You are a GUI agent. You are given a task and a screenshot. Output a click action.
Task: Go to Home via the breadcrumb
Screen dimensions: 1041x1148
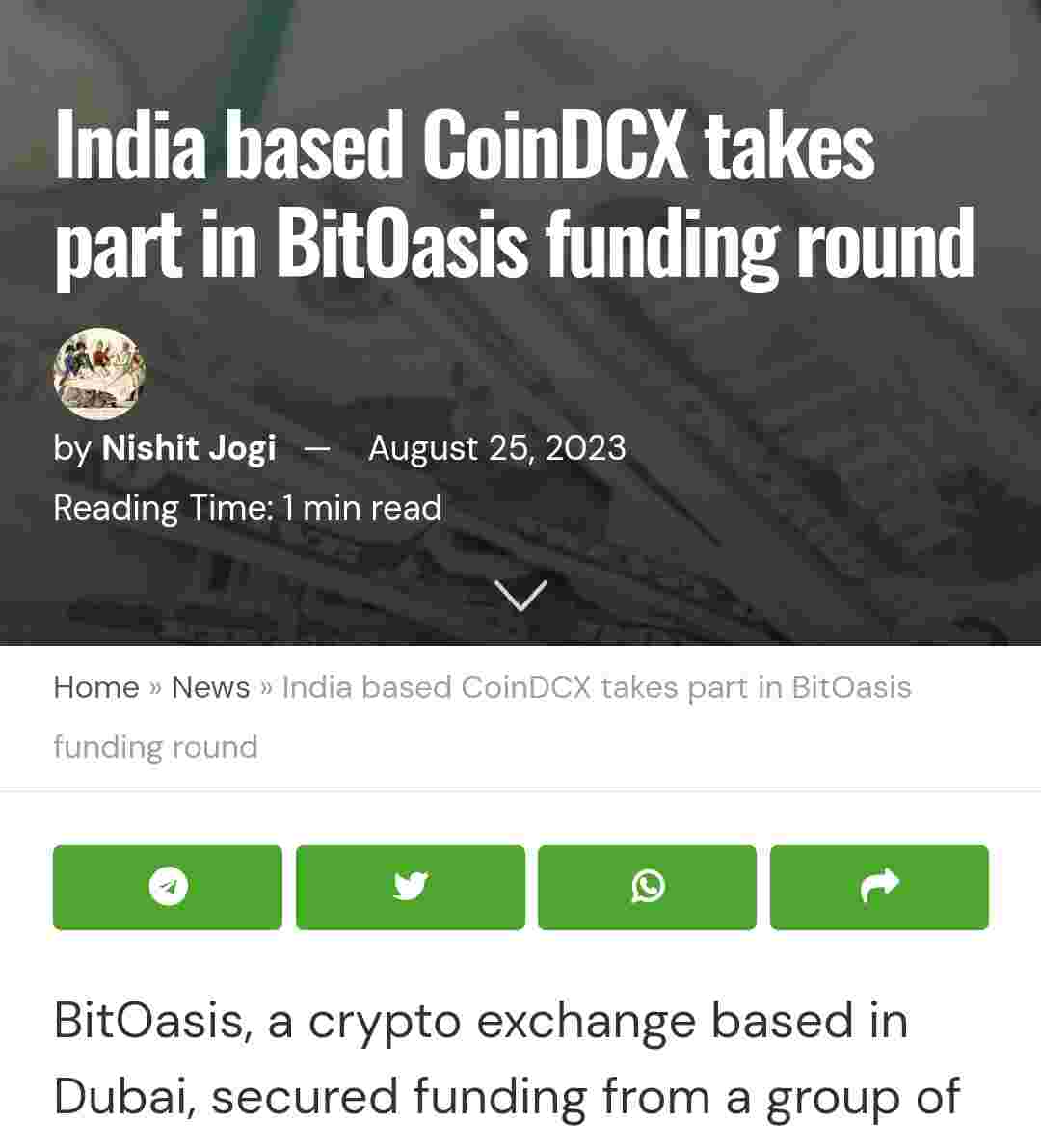tap(96, 687)
